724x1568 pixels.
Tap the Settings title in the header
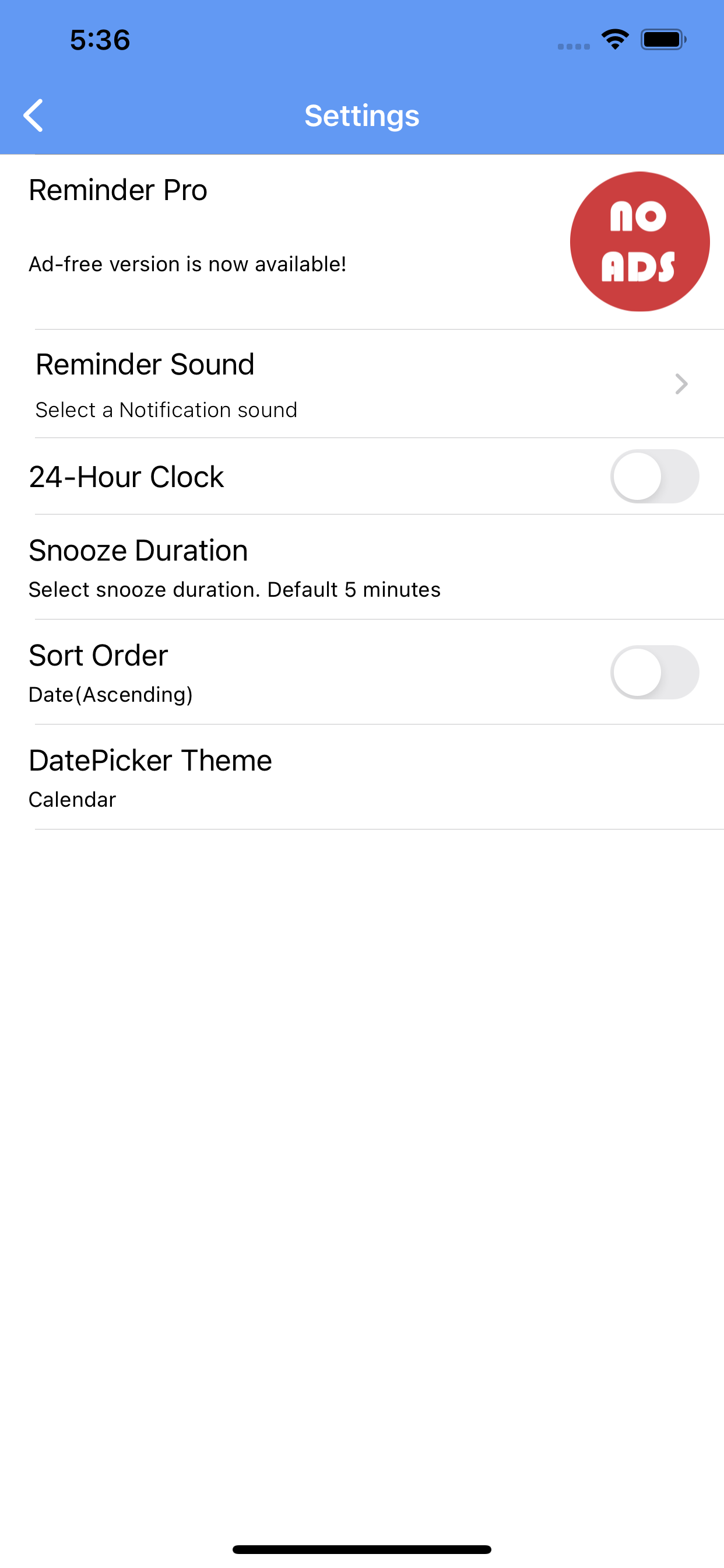click(361, 115)
